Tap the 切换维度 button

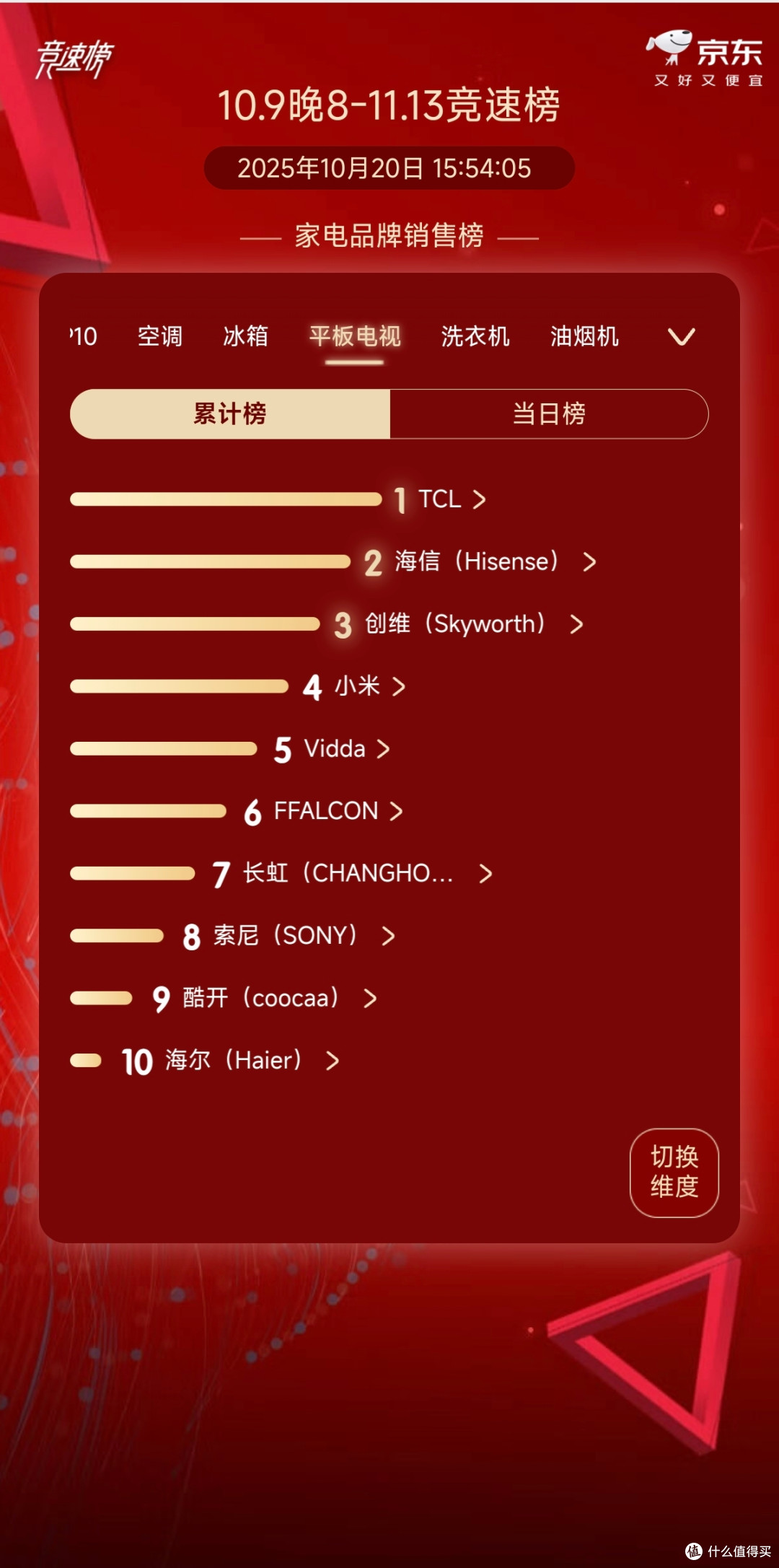click(674, 1173)
